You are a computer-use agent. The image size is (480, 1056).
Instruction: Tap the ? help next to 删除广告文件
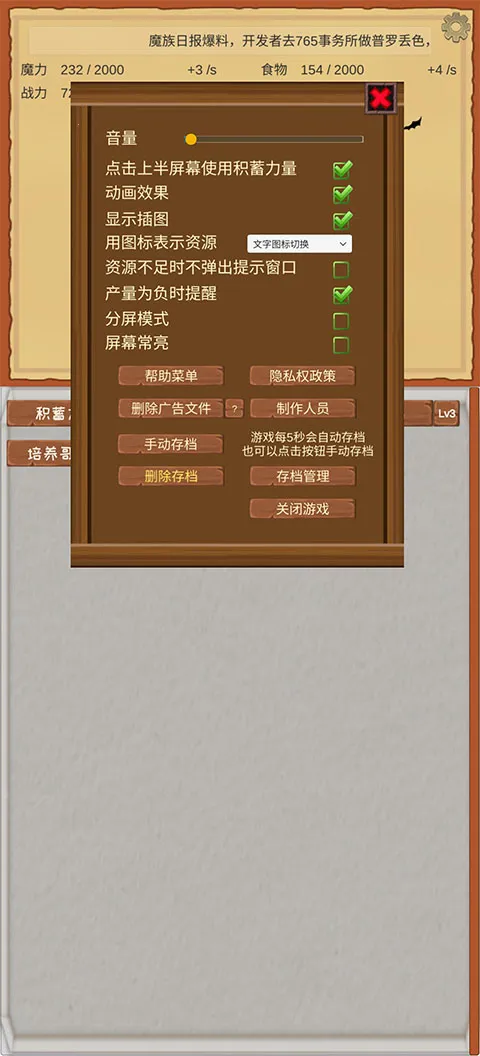[x=234, y=408]
